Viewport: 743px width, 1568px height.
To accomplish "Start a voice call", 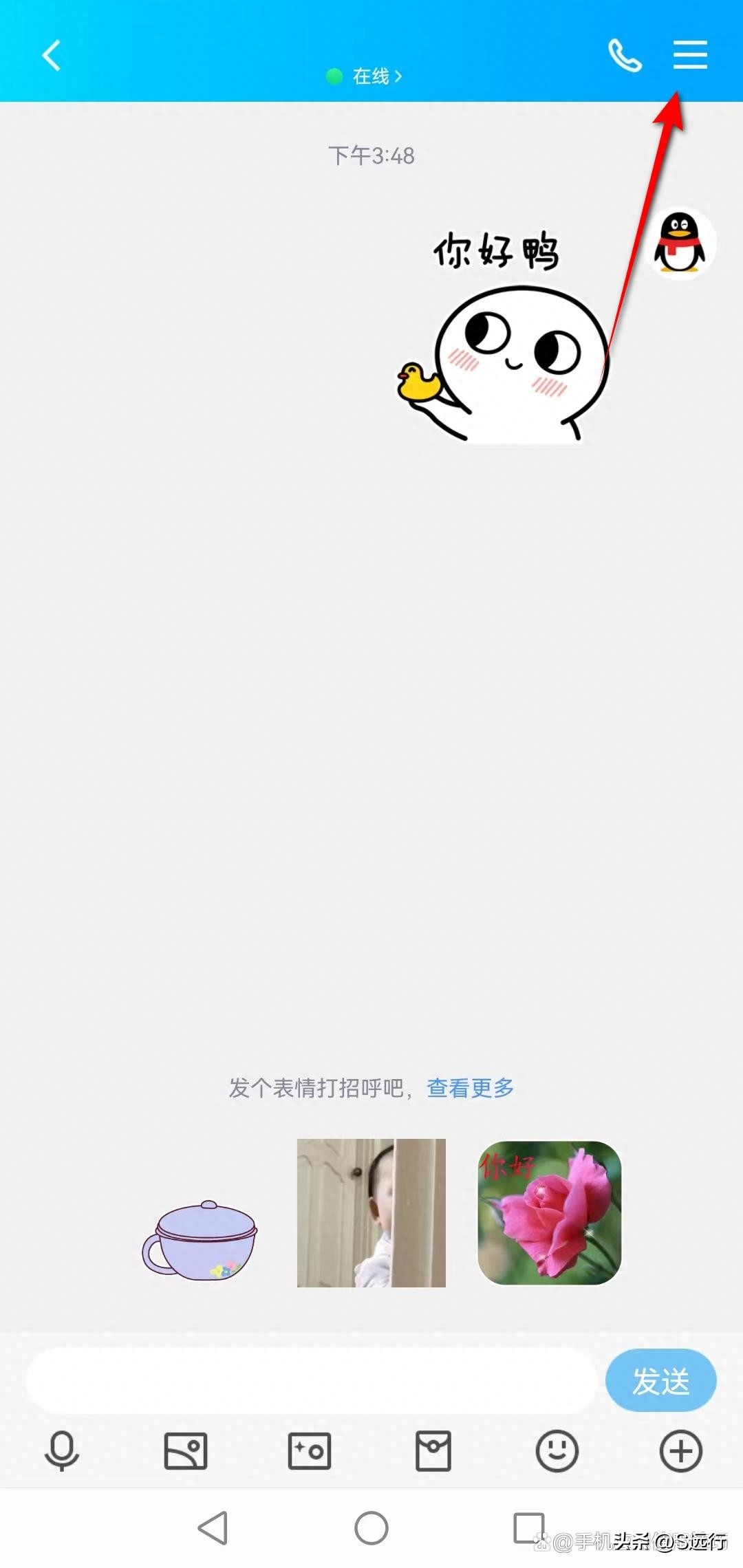I will [625, 56].
